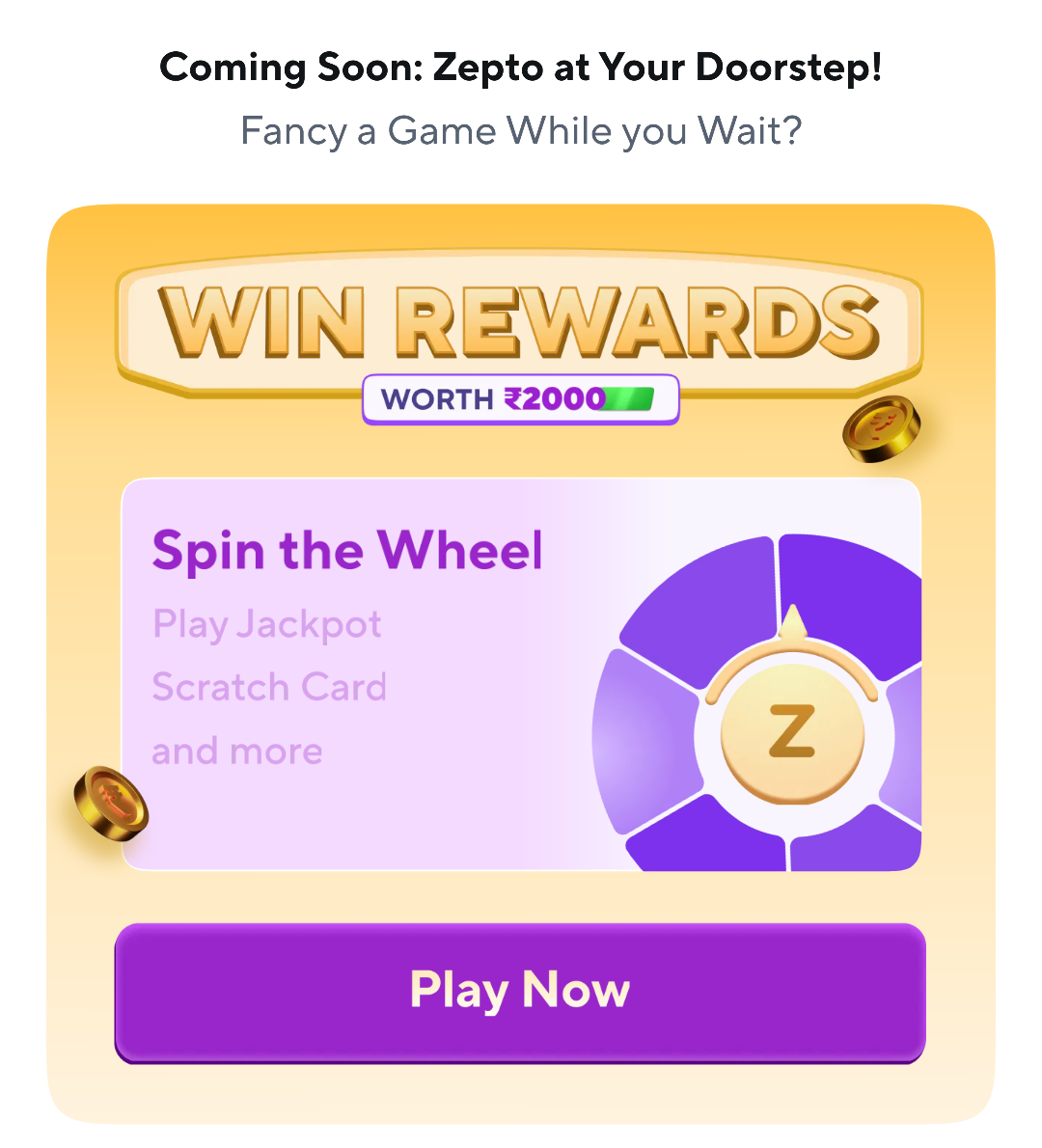
Task: Tap the Play Now button
Action: (520, 992)
